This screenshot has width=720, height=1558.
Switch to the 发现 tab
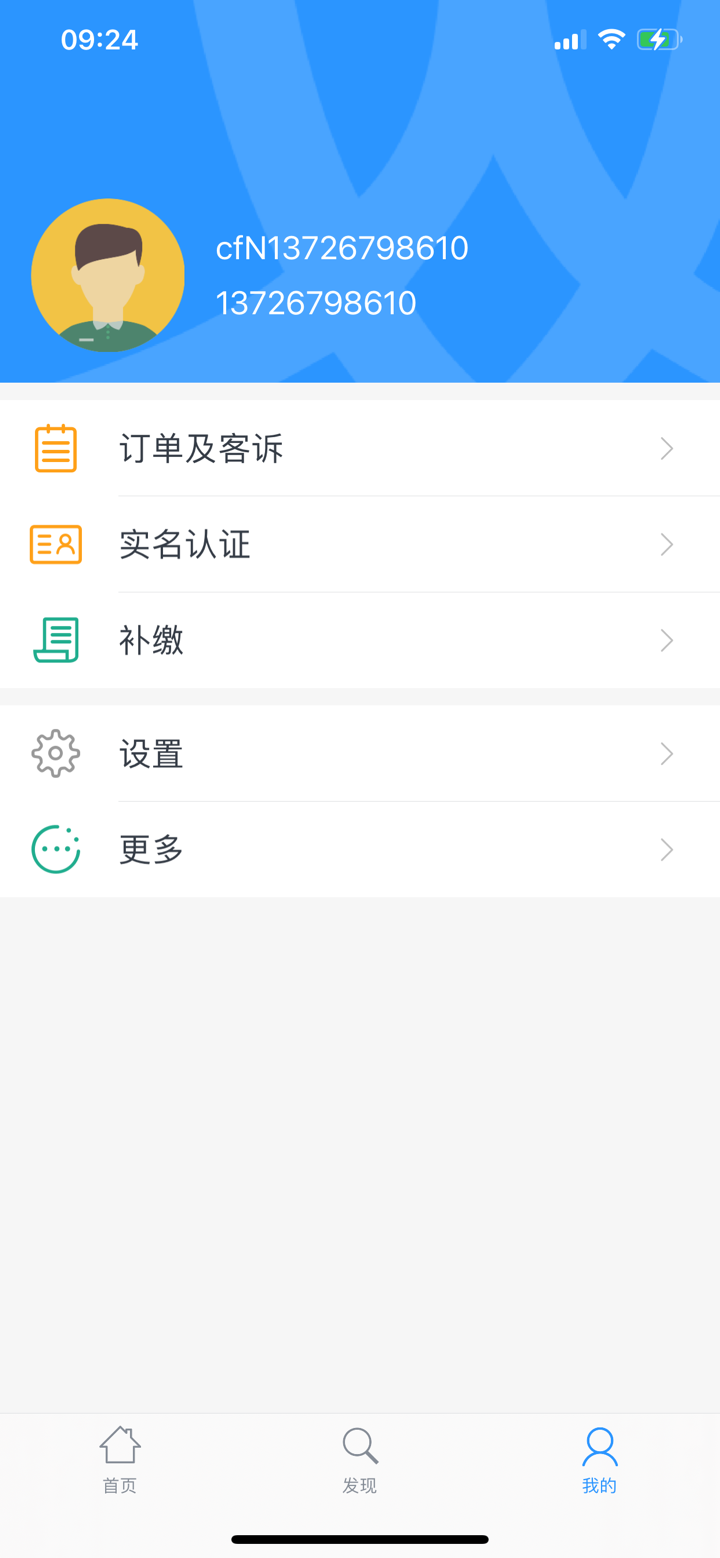359,1460
